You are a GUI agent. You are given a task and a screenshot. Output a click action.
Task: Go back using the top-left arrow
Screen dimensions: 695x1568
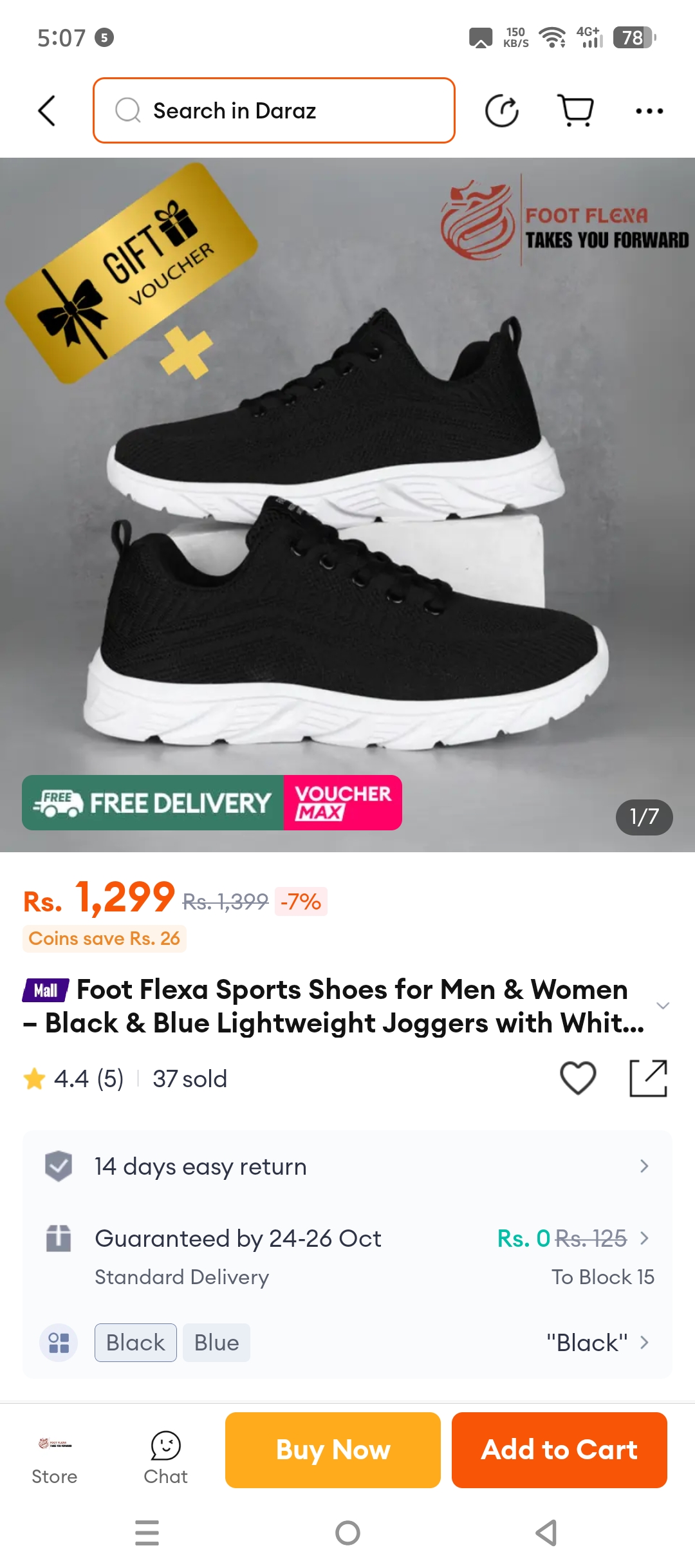47,111
